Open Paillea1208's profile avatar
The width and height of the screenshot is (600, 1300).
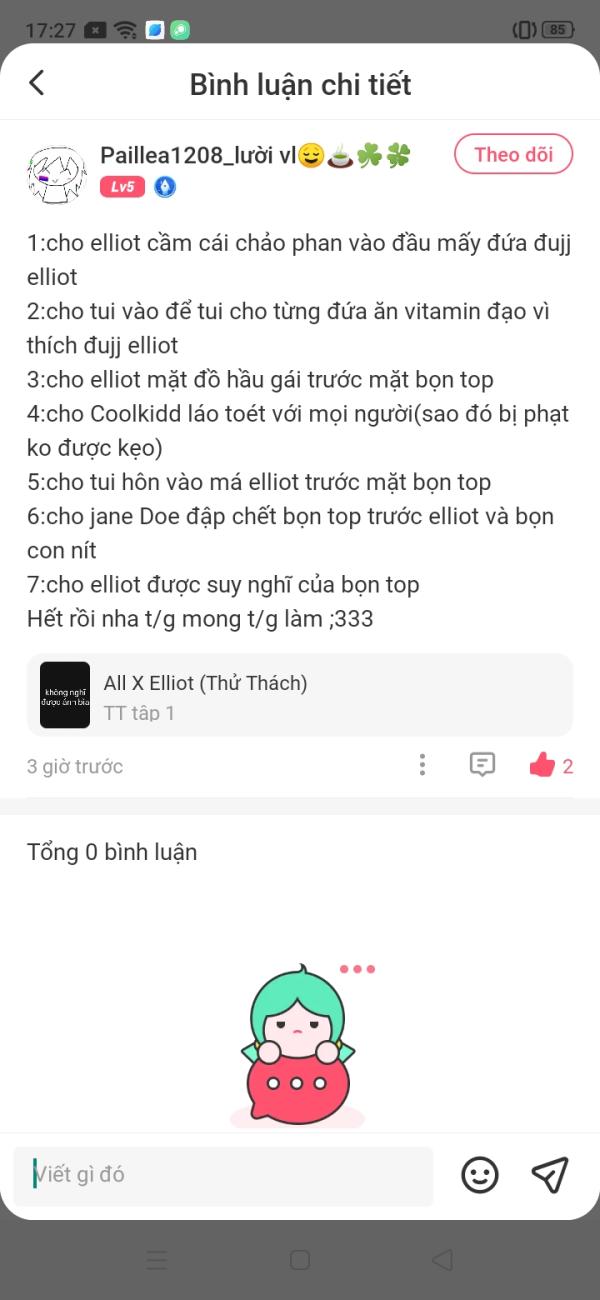click(x=55, y=174)
